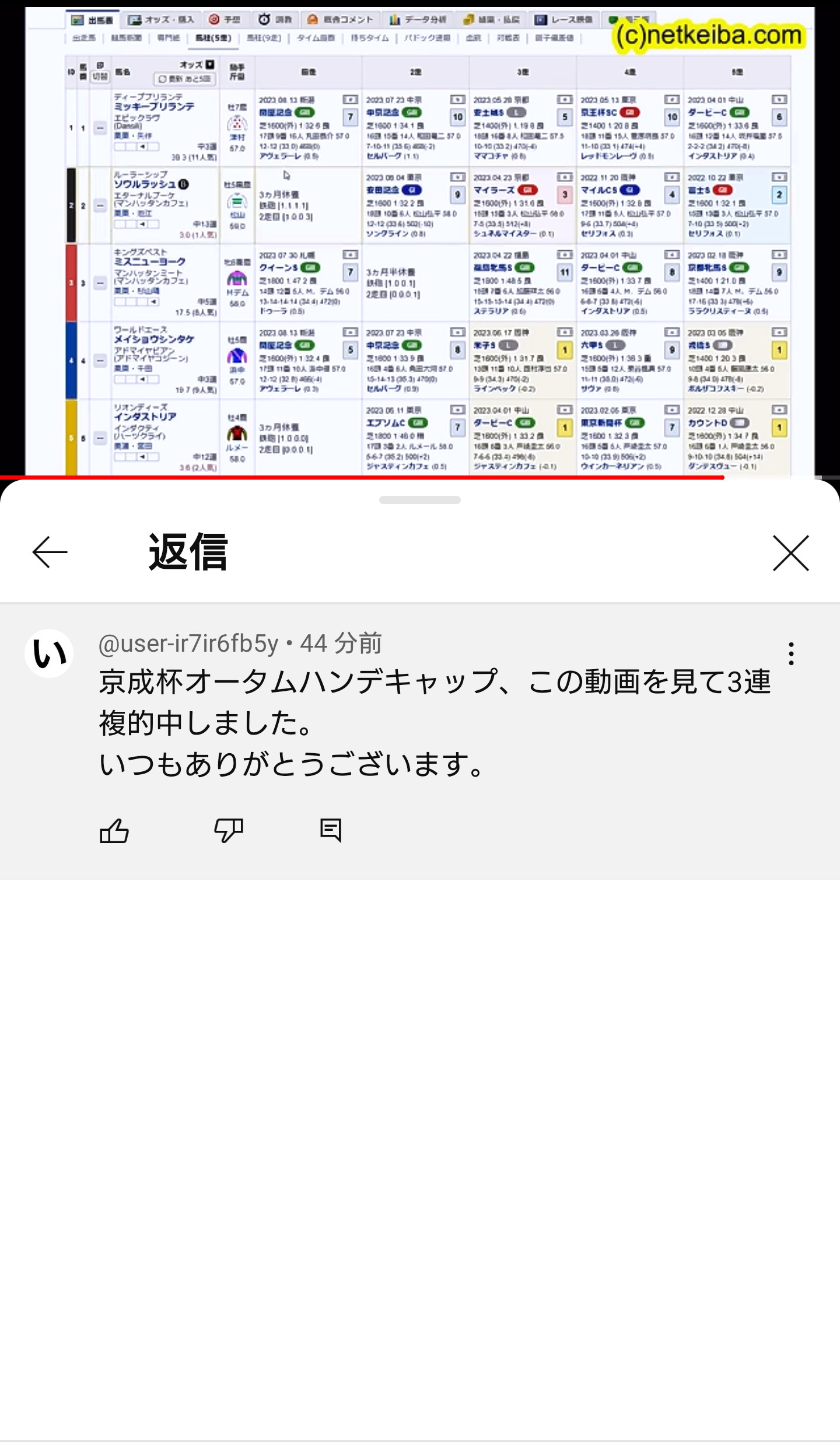Close the replies panel with X

point(791,553)
